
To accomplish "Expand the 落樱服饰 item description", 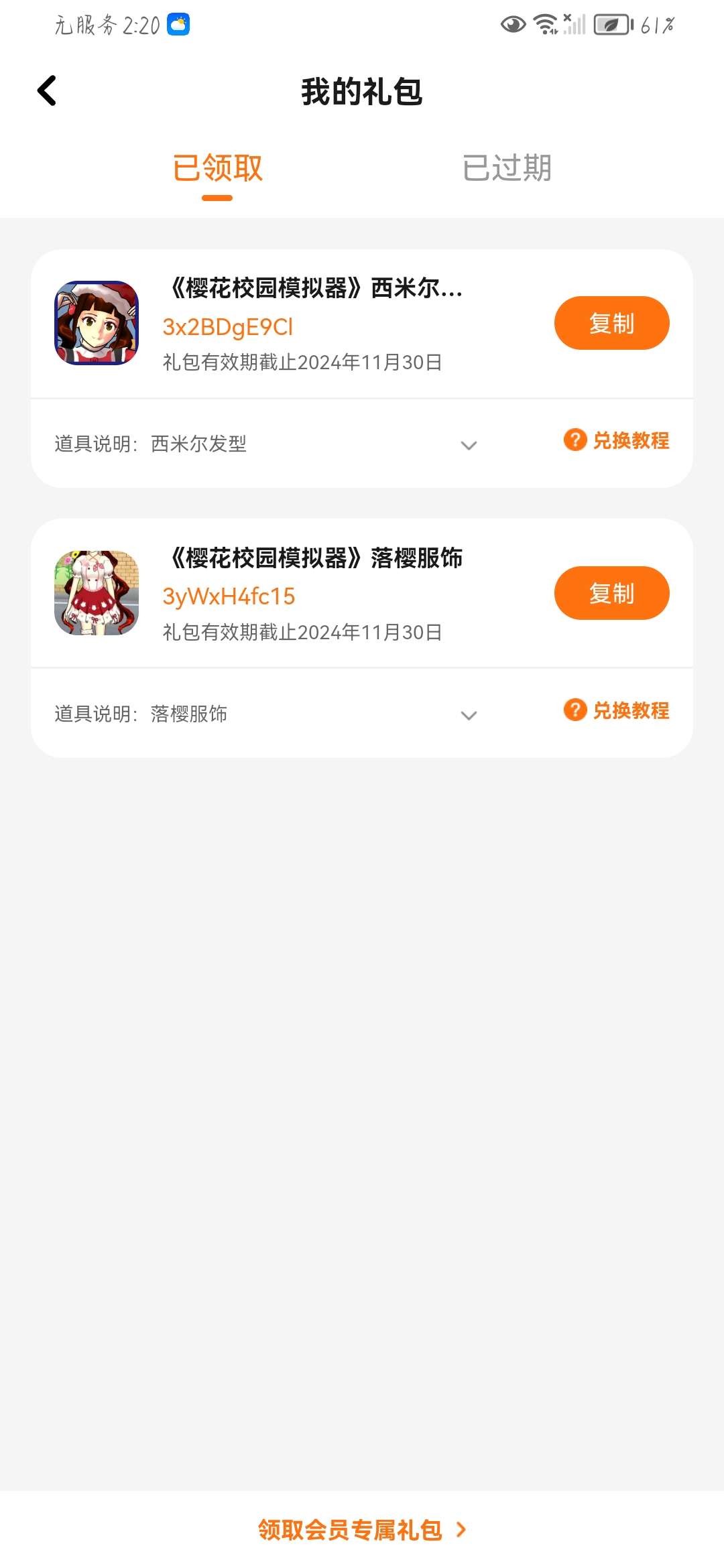I will tap(469, 716).
